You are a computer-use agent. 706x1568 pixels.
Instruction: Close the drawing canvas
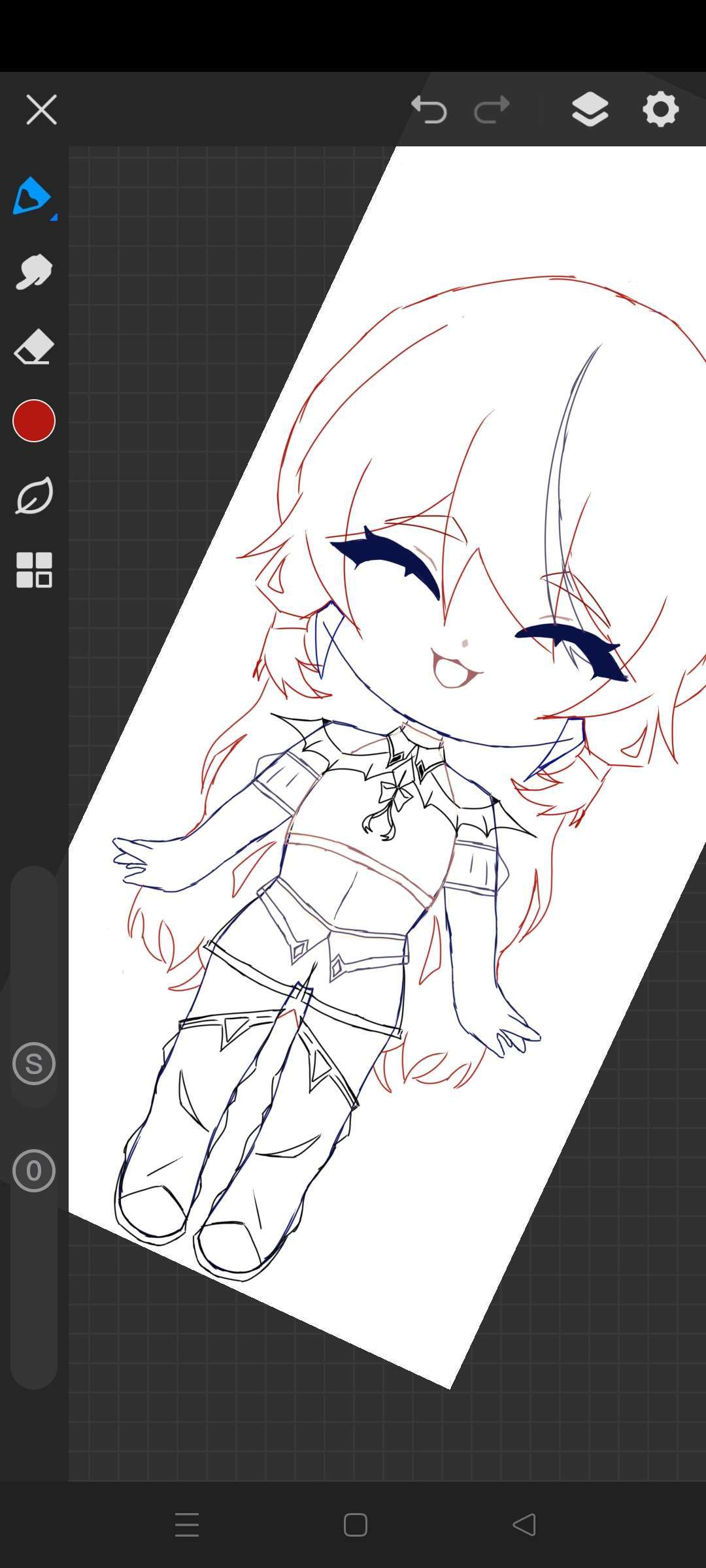coord(41,109)
